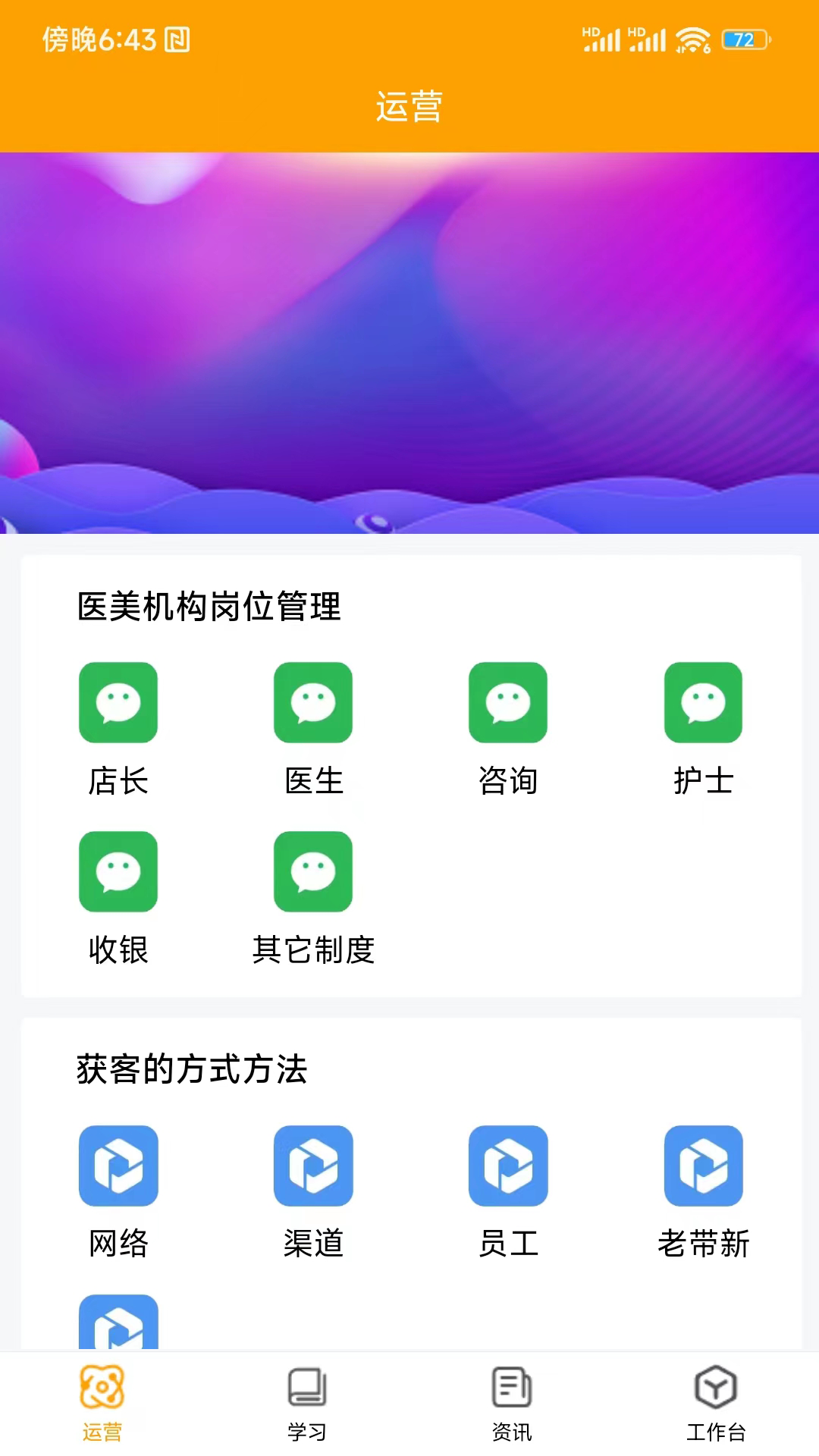This screenshot has height=1456, width=819.
Task: Open the 护士 (nurse) chat icon
Action: tap(703, 702)
